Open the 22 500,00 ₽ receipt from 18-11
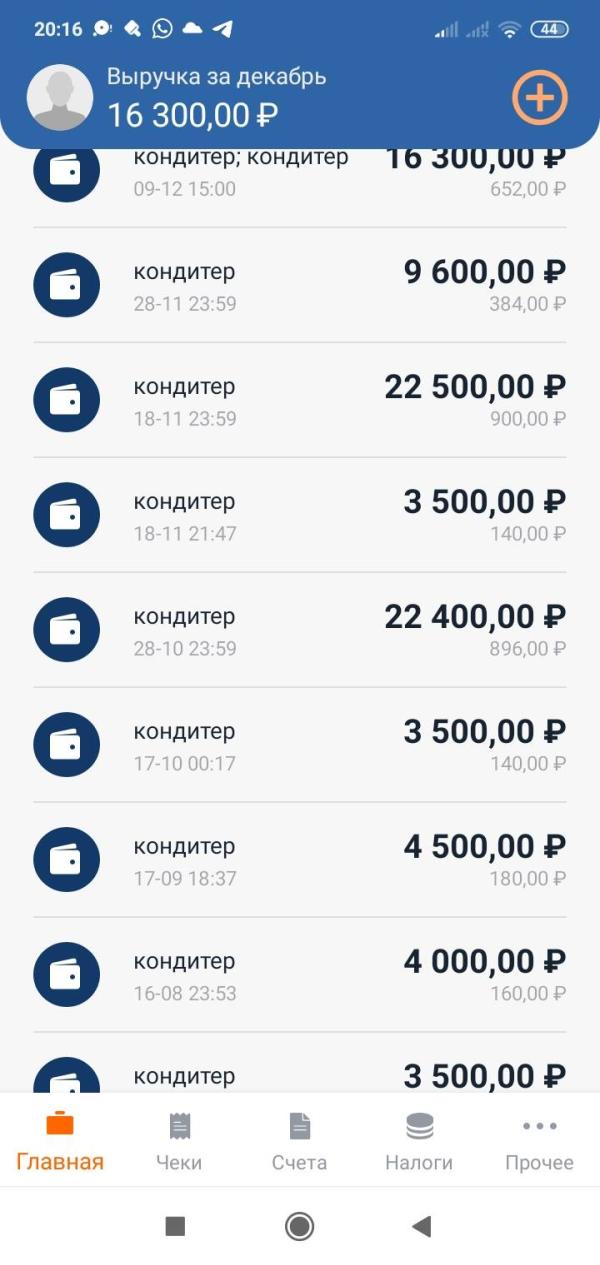This screenshot has height=1265, width=600. point(300,401)
